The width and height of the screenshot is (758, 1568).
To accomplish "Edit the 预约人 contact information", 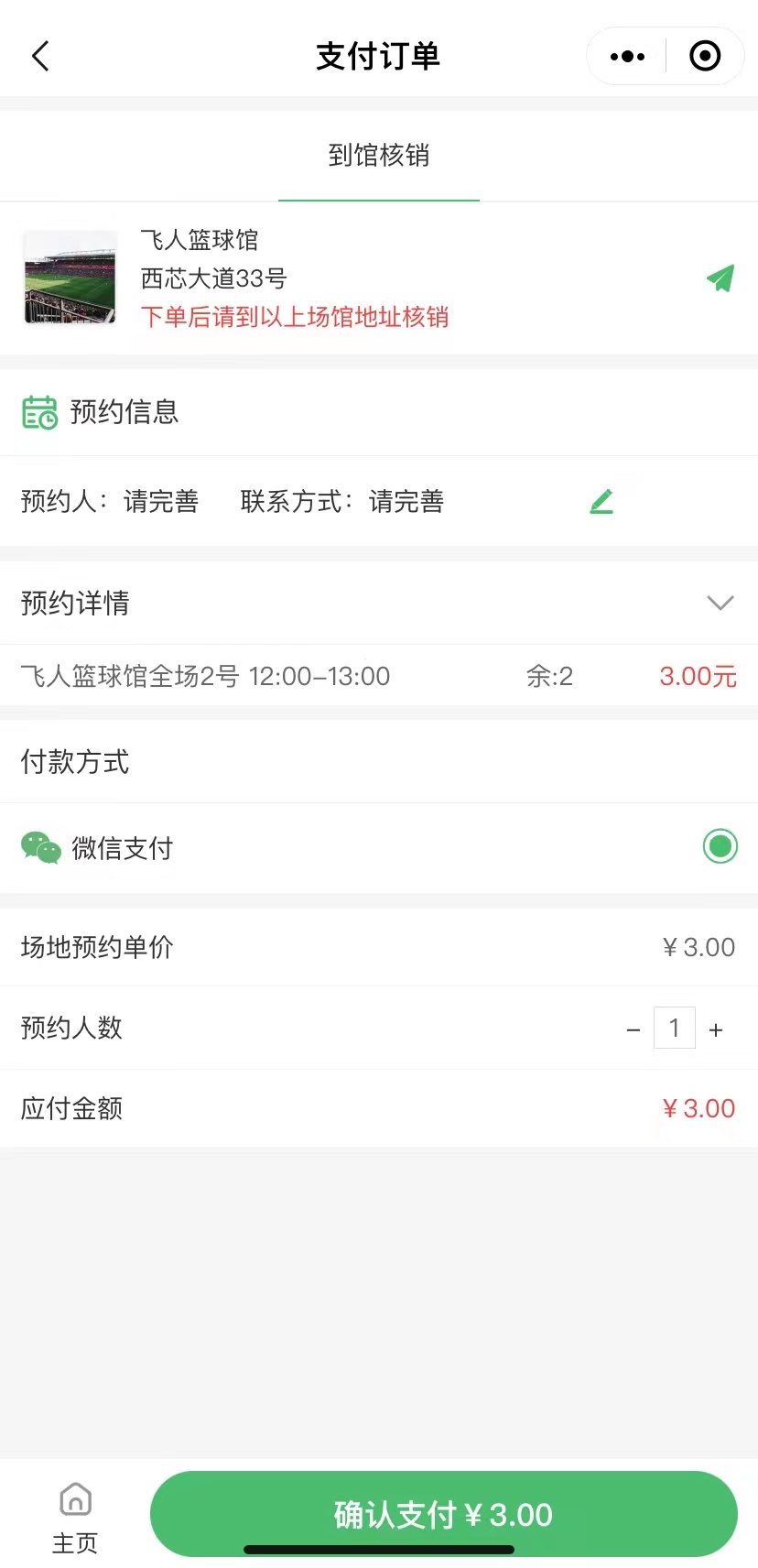I will [x=601, y=501].
